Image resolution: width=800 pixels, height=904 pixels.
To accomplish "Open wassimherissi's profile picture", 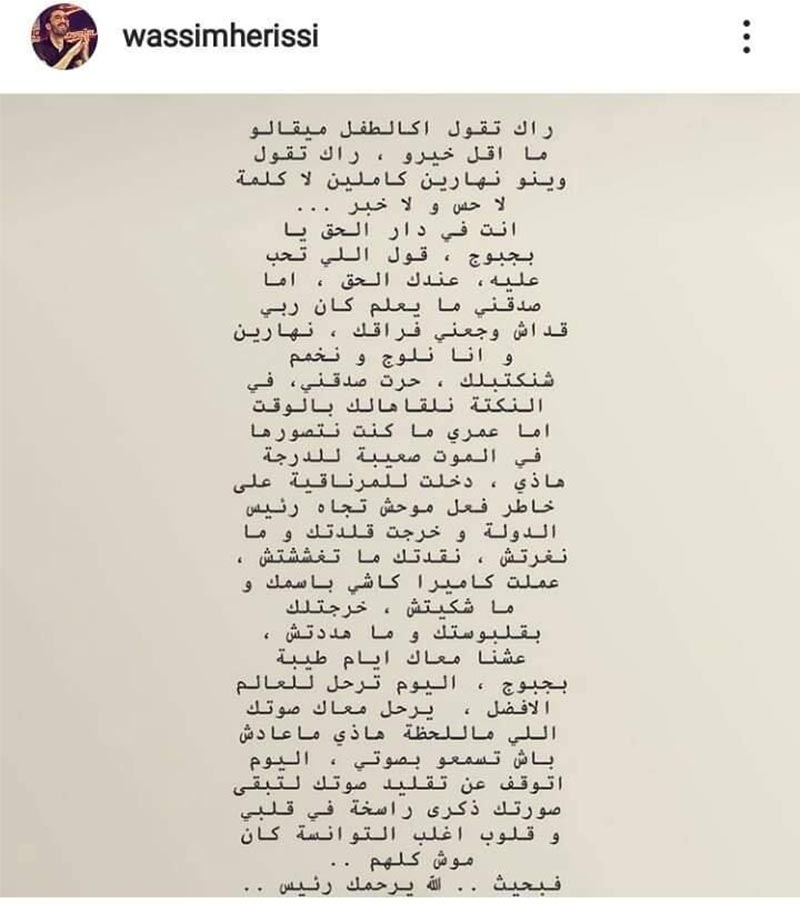I will click(64, 36).
